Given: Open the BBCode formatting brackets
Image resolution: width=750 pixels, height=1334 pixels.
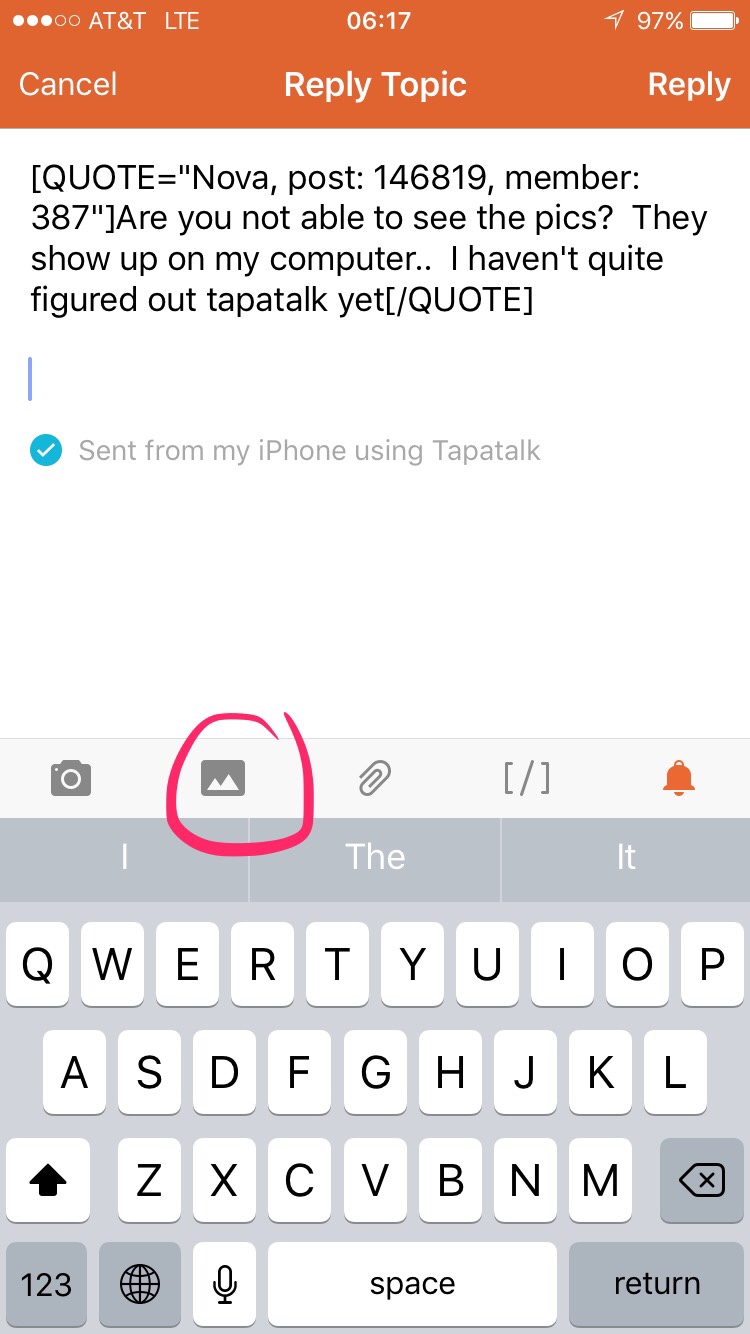Looking at the screenshot, I should 526,777.
